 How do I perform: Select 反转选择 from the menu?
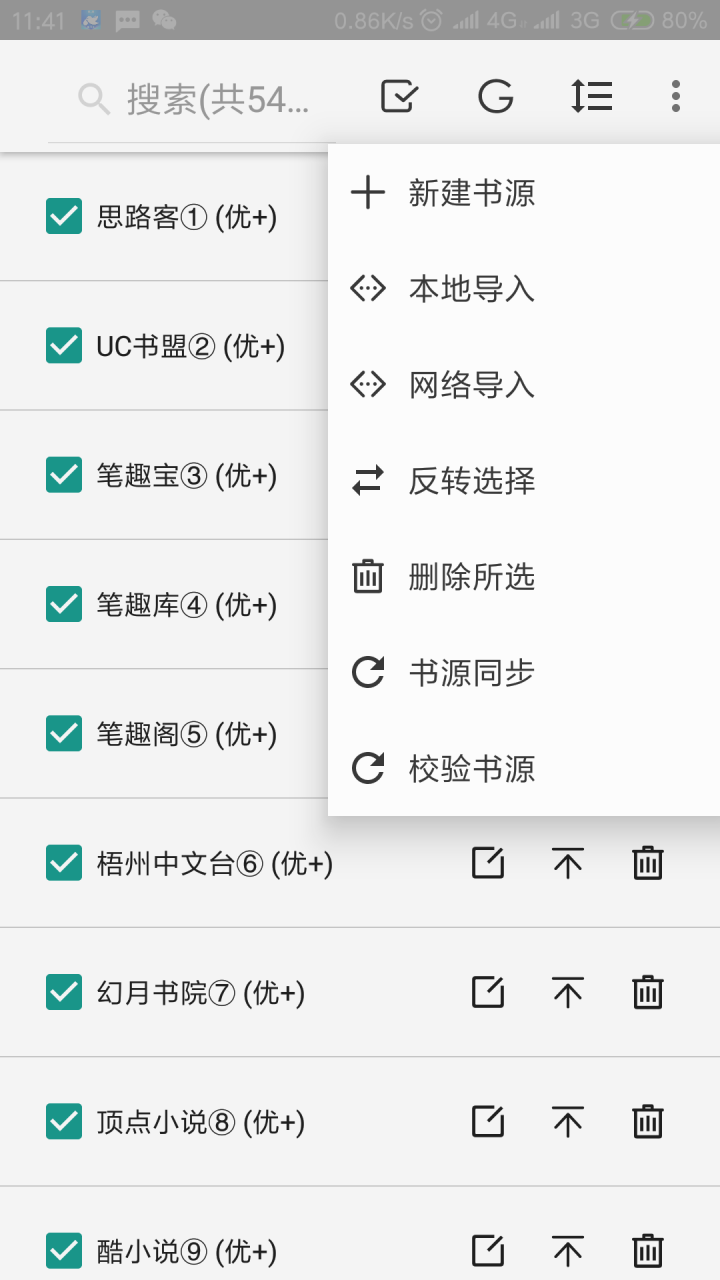[x=471, y=480]
